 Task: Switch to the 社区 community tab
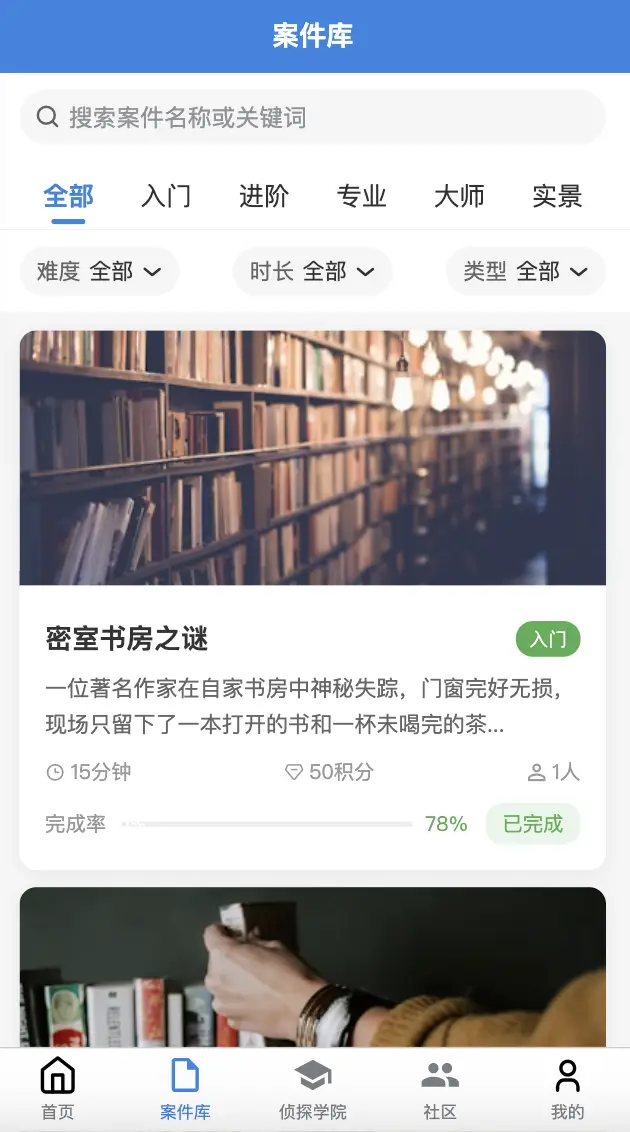click(x=440, y=1090)
